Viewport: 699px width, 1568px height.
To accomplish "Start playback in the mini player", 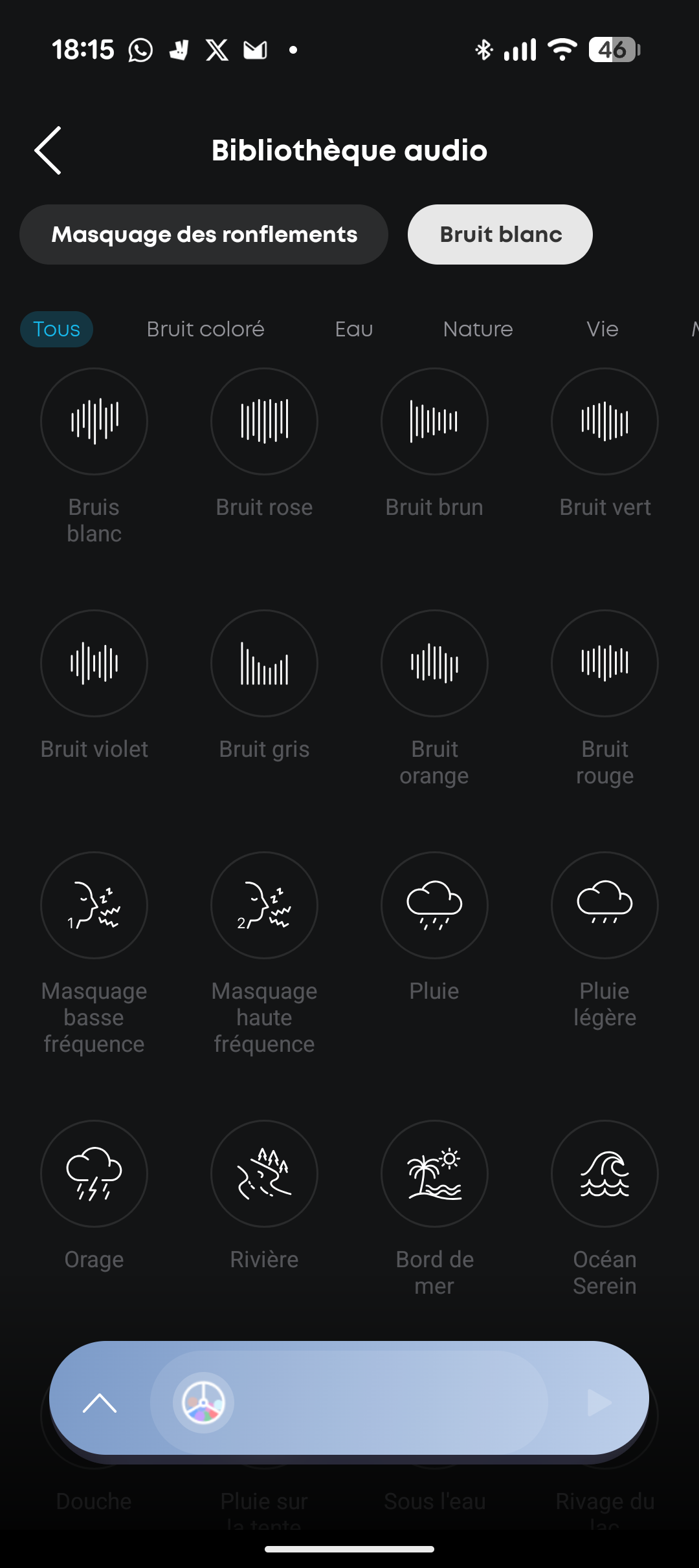I will click(599, 1403).
